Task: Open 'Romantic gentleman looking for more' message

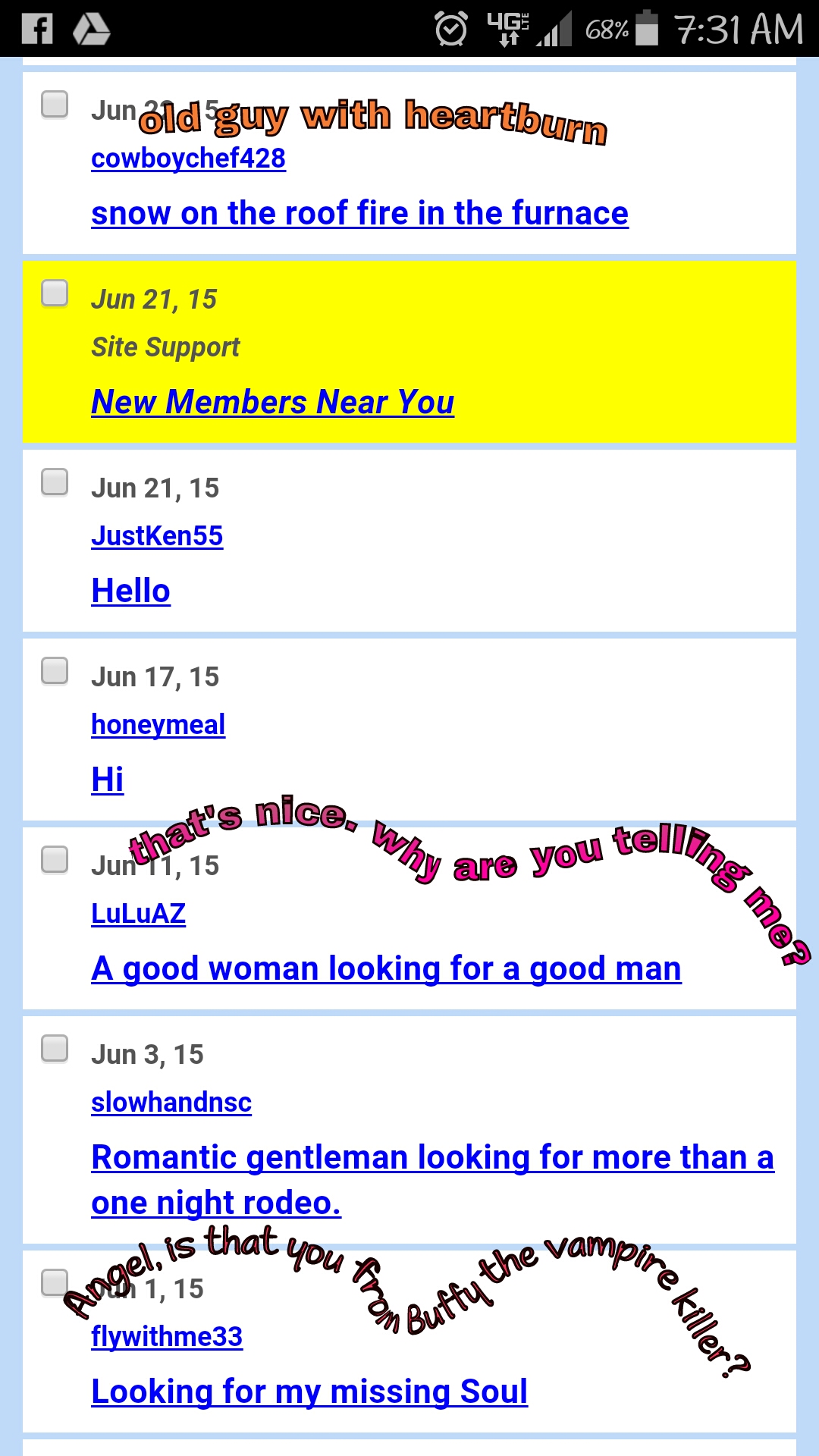Action: tap(432, 1158)
